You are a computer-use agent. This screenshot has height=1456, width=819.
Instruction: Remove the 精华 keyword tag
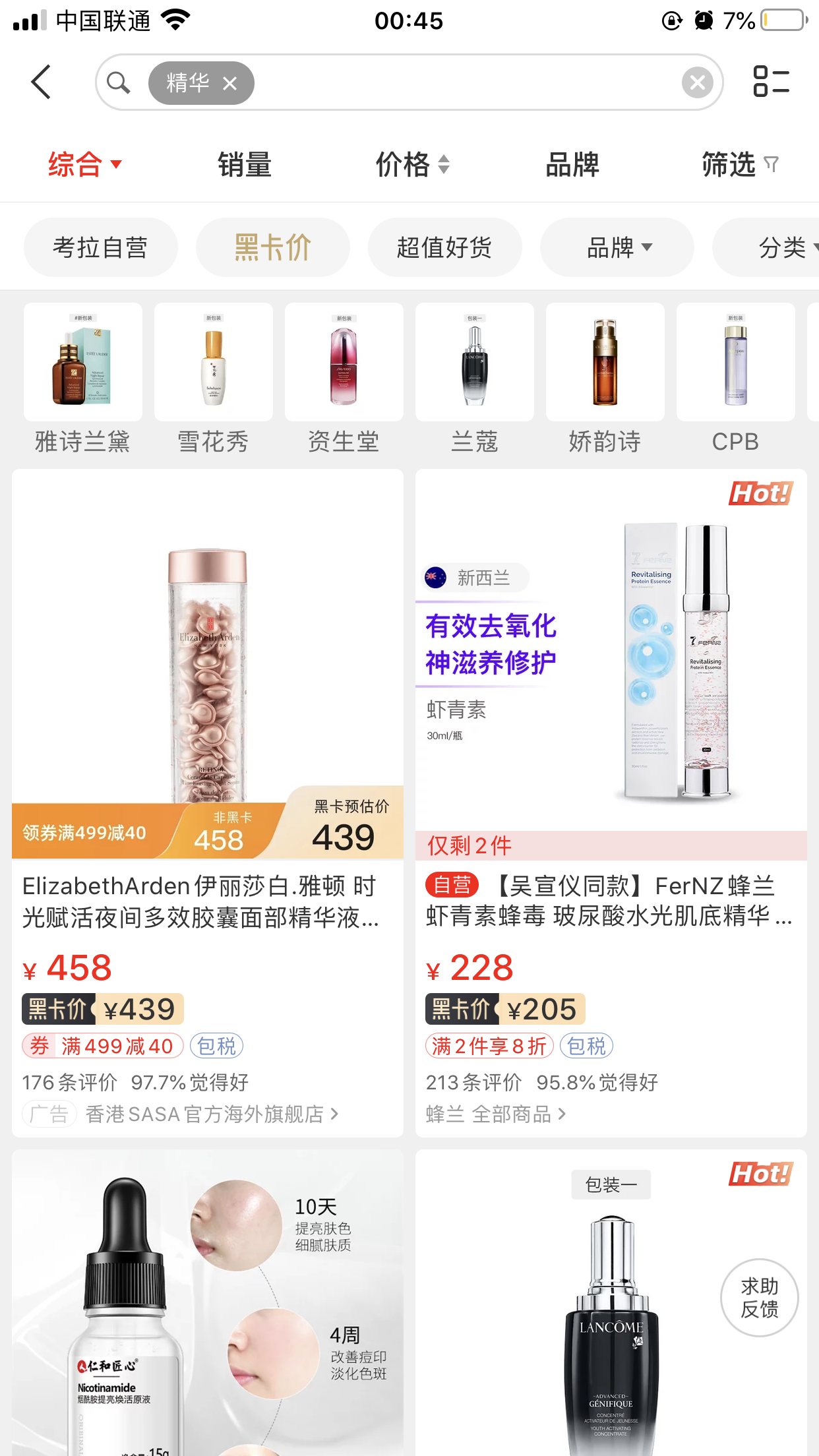click(x=229, y=83)
